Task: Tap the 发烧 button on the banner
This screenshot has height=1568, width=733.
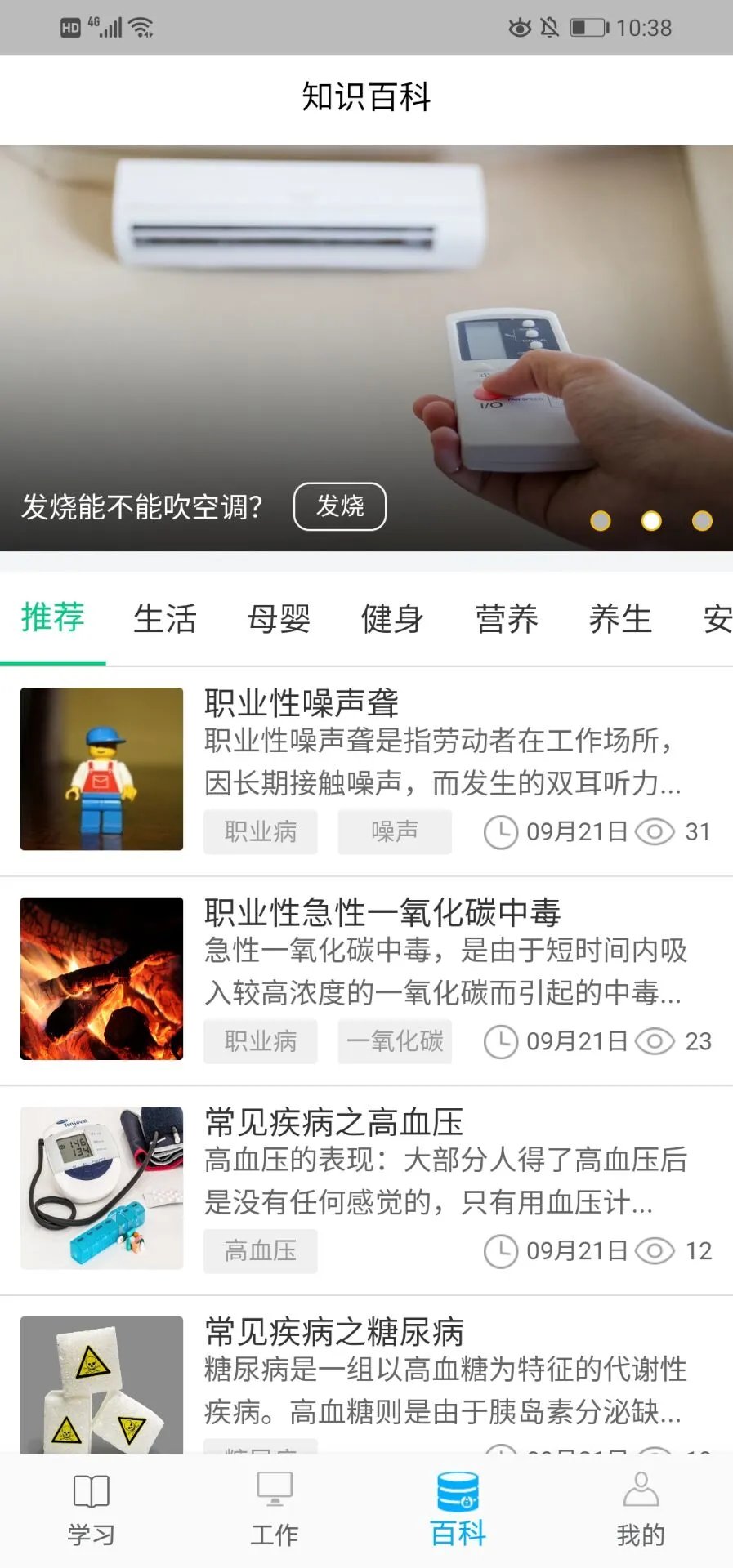Action: pyautogui.click(x=340, y=506)
